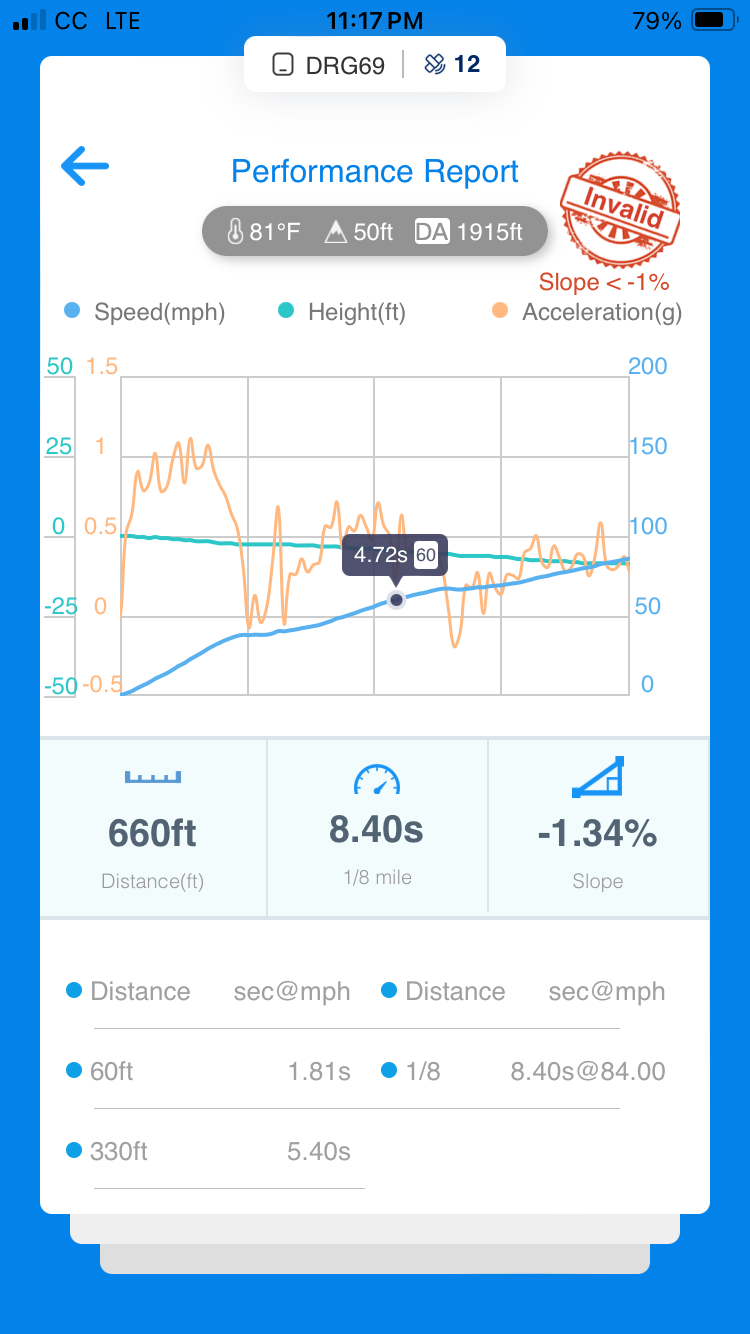Go back from Performance Report
The image size is (750, 1334).
[x=85, y=166]
